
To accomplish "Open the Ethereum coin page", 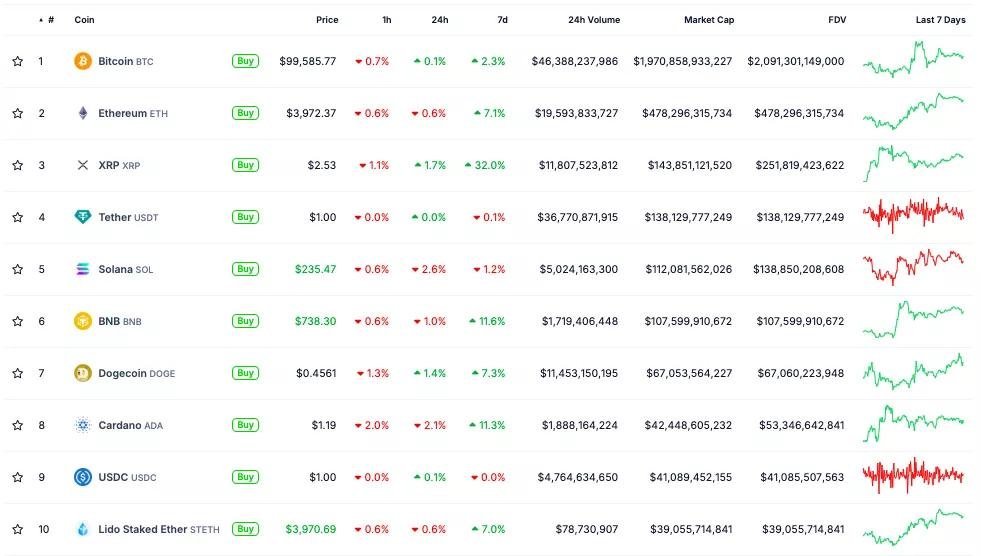I will tap(122, 113).
